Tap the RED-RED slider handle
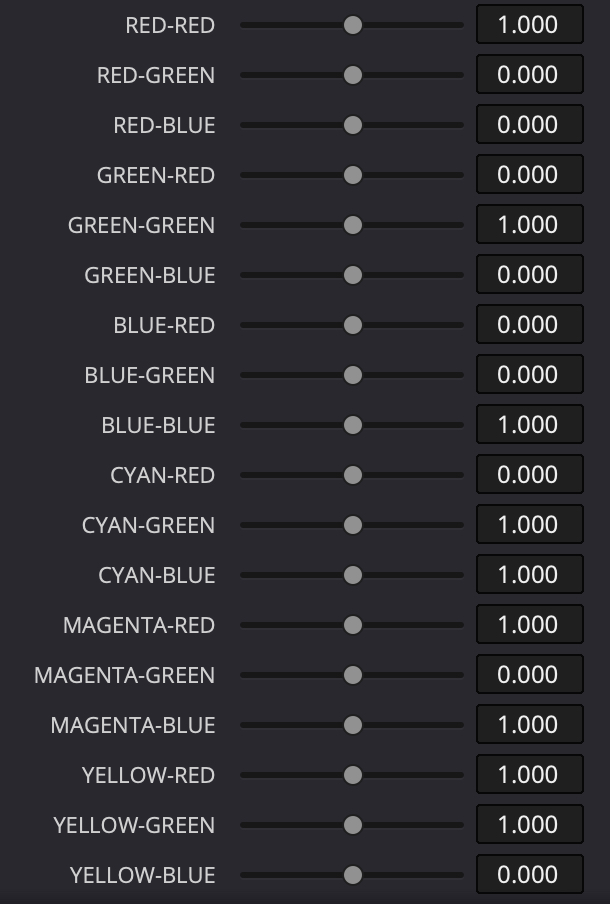Viewport: 610px width, 904px height. (353, 25)
